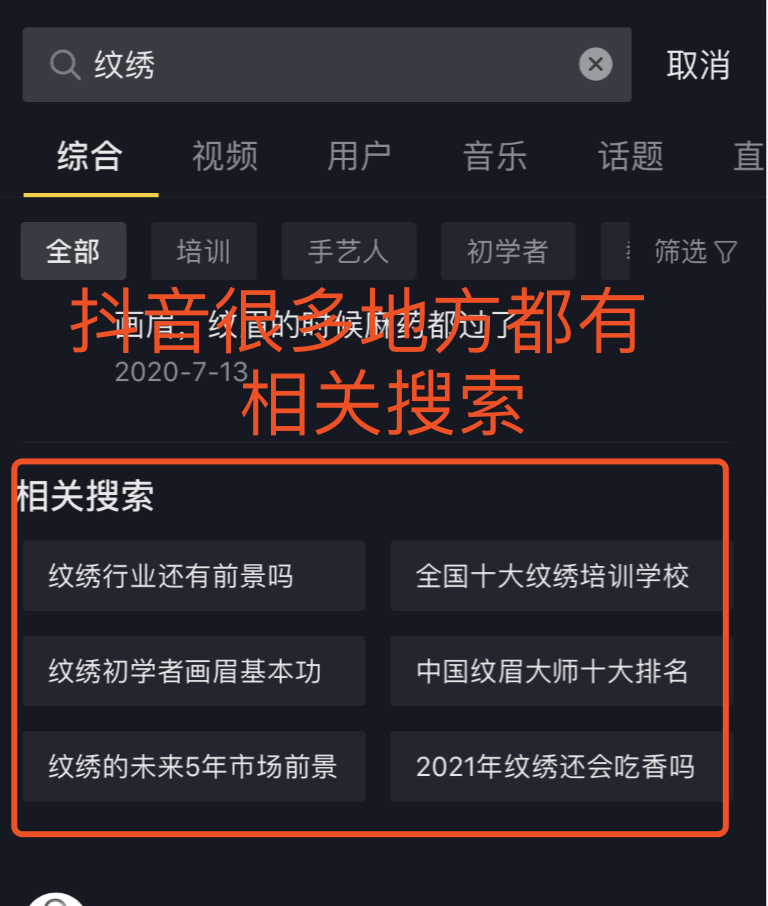Viewport: 768px width, 906px height.
Task: Cancel the search with 取消
Action: point(698,65)
